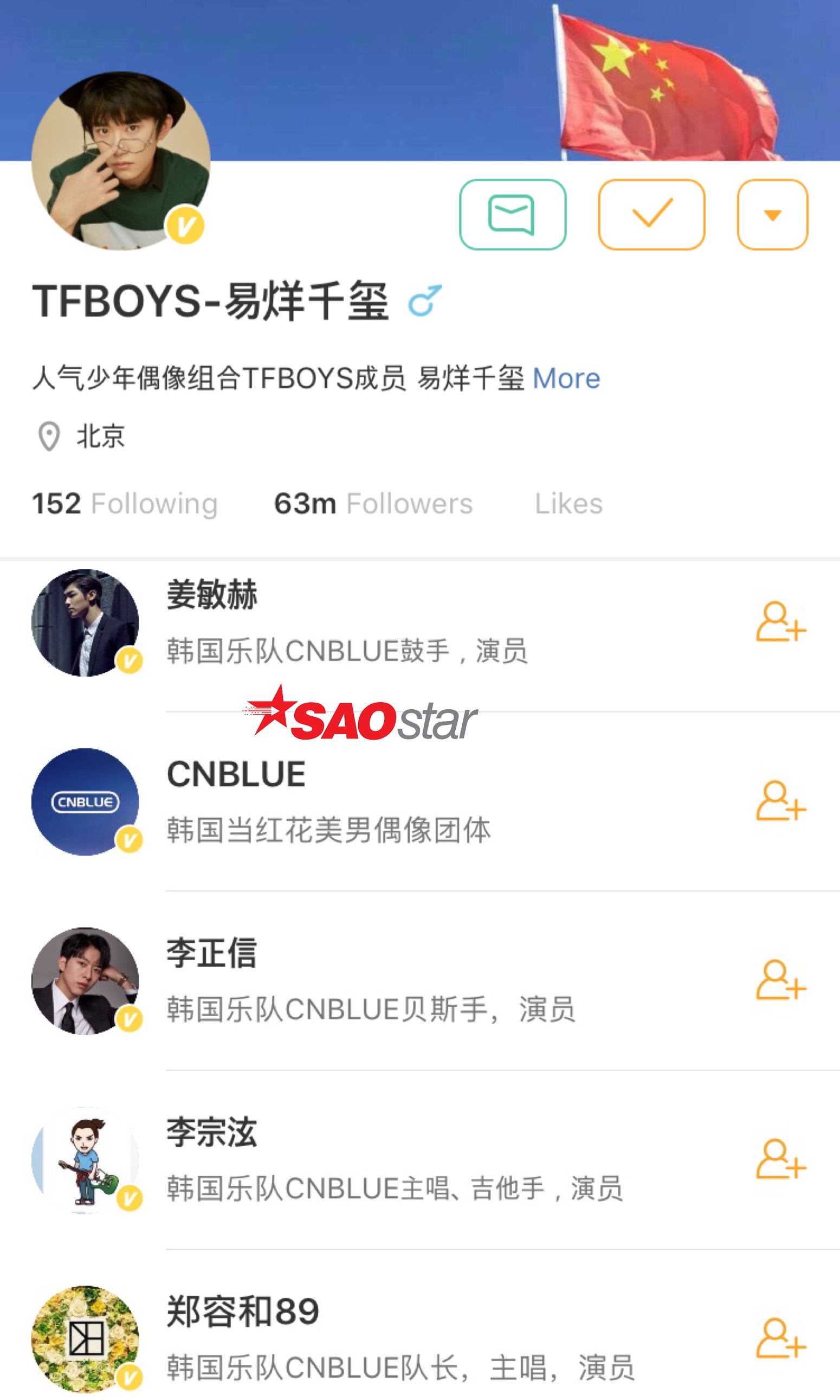Follow 李宗泫 with the add-user icon

(780, 1159)
